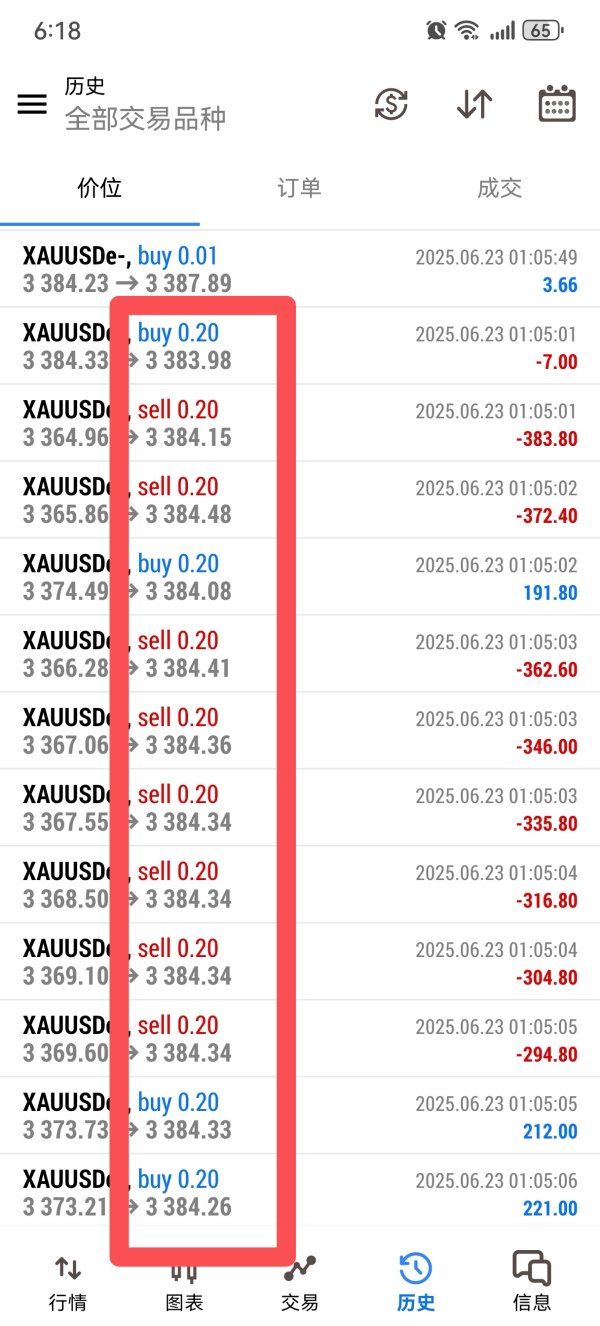Viewport: 600px width, 1326px height.
Task: Open the calendar date range picker
Action: (x=557, y=104)
